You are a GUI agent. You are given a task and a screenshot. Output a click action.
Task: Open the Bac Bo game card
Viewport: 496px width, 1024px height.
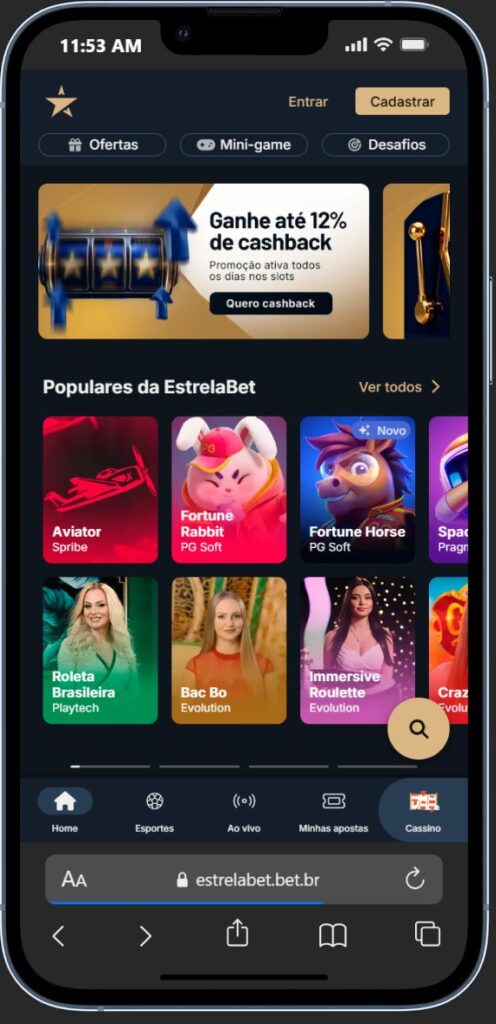pos(229,650)
